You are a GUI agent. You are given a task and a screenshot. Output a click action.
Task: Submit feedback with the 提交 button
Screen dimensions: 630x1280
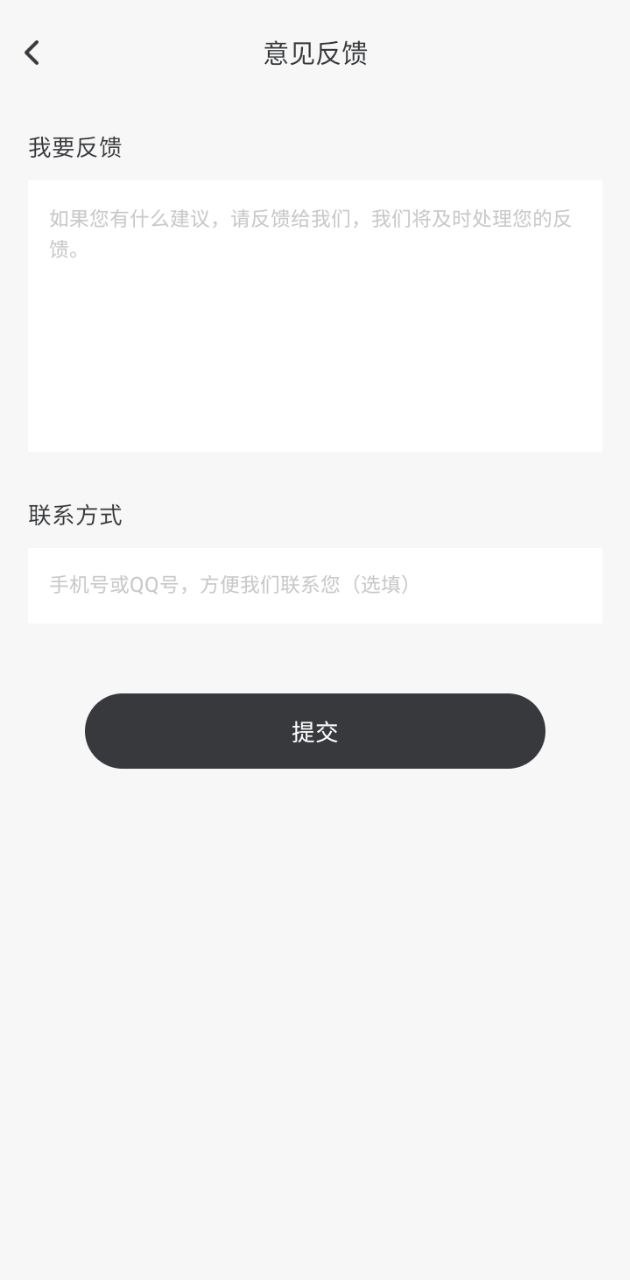[315, 731]
